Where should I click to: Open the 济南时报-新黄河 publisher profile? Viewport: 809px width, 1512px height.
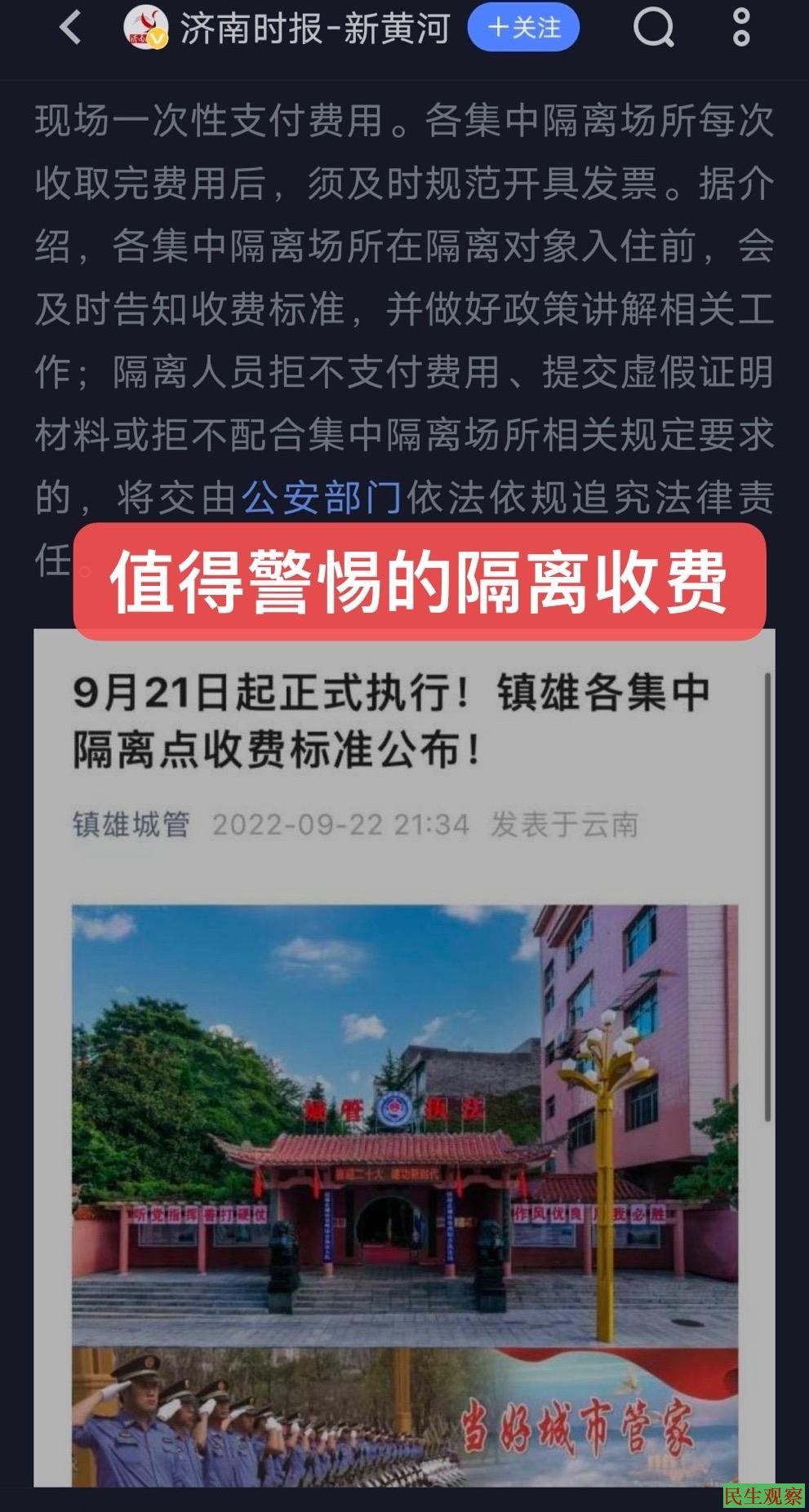(x=314, y=29)
